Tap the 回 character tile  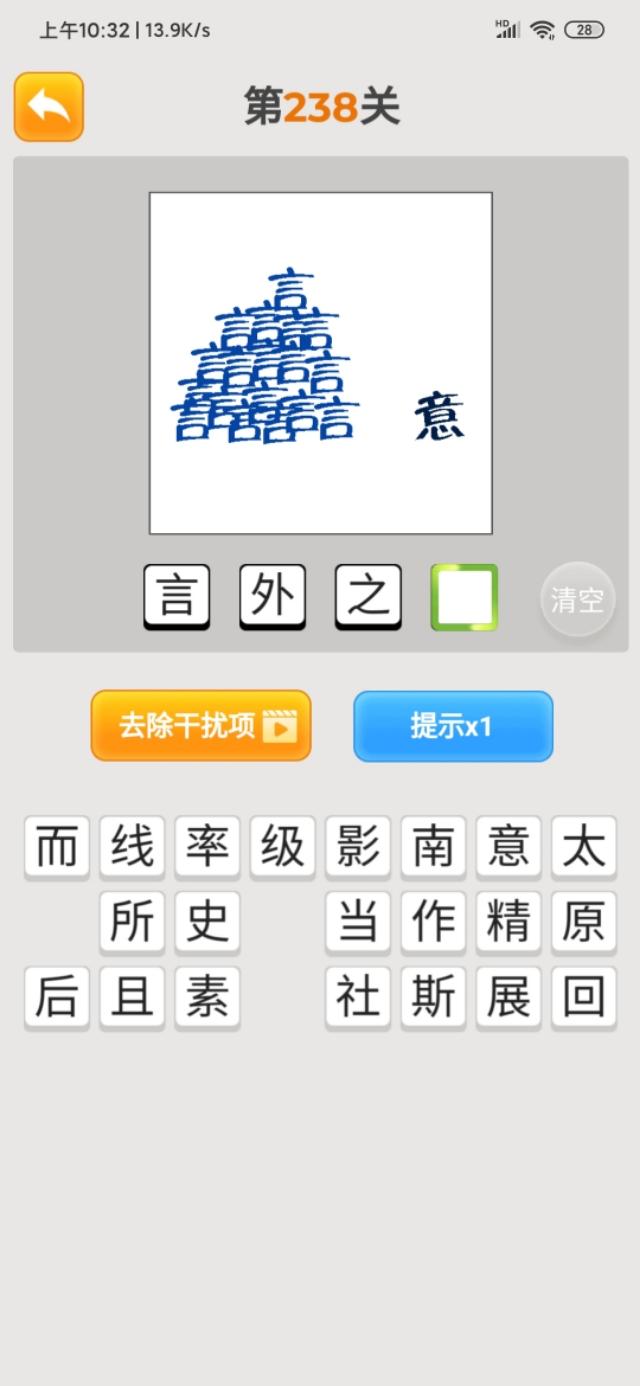tap(584, 998)
